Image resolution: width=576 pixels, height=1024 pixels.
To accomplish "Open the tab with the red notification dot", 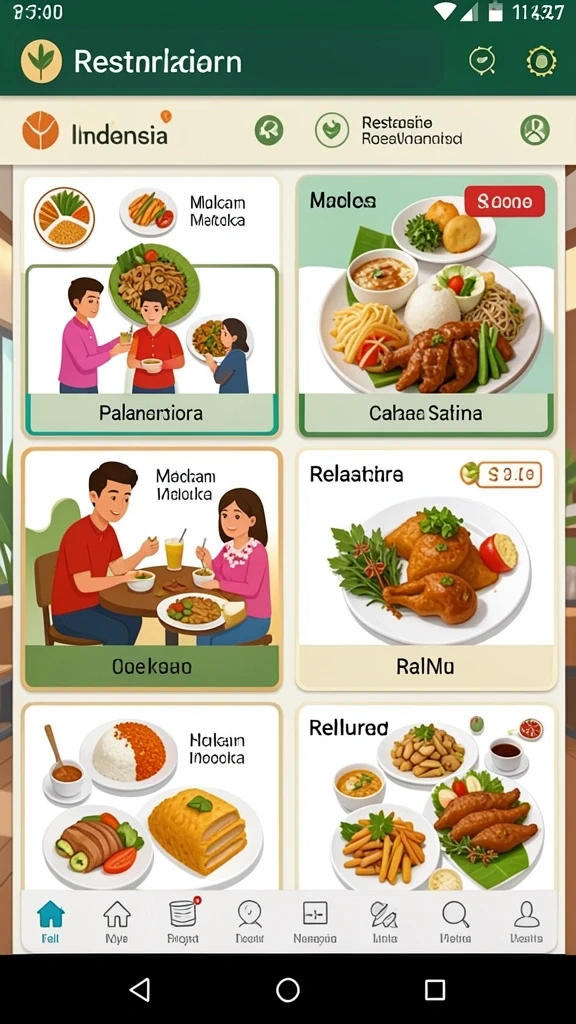I will tap(184, 921).
